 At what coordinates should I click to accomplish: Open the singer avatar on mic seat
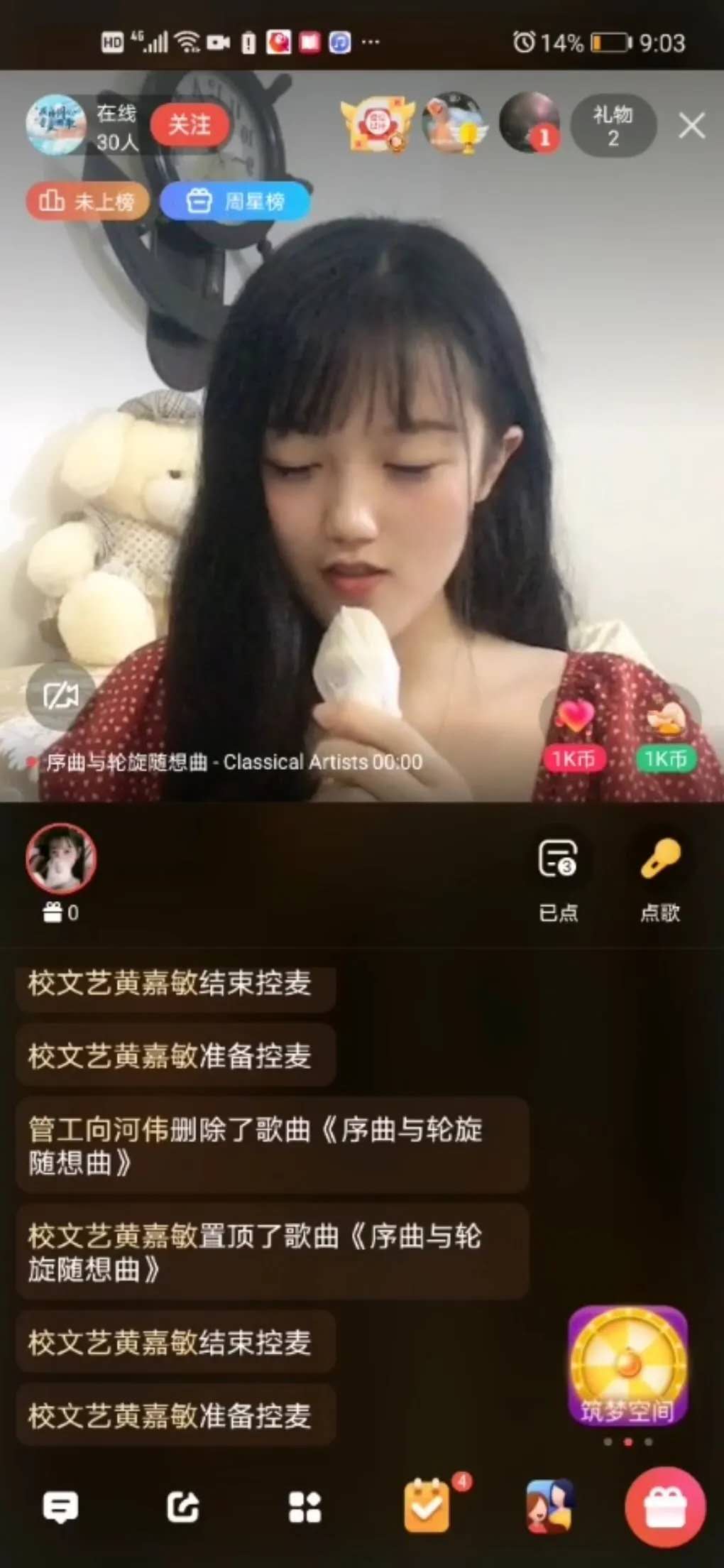61,859
